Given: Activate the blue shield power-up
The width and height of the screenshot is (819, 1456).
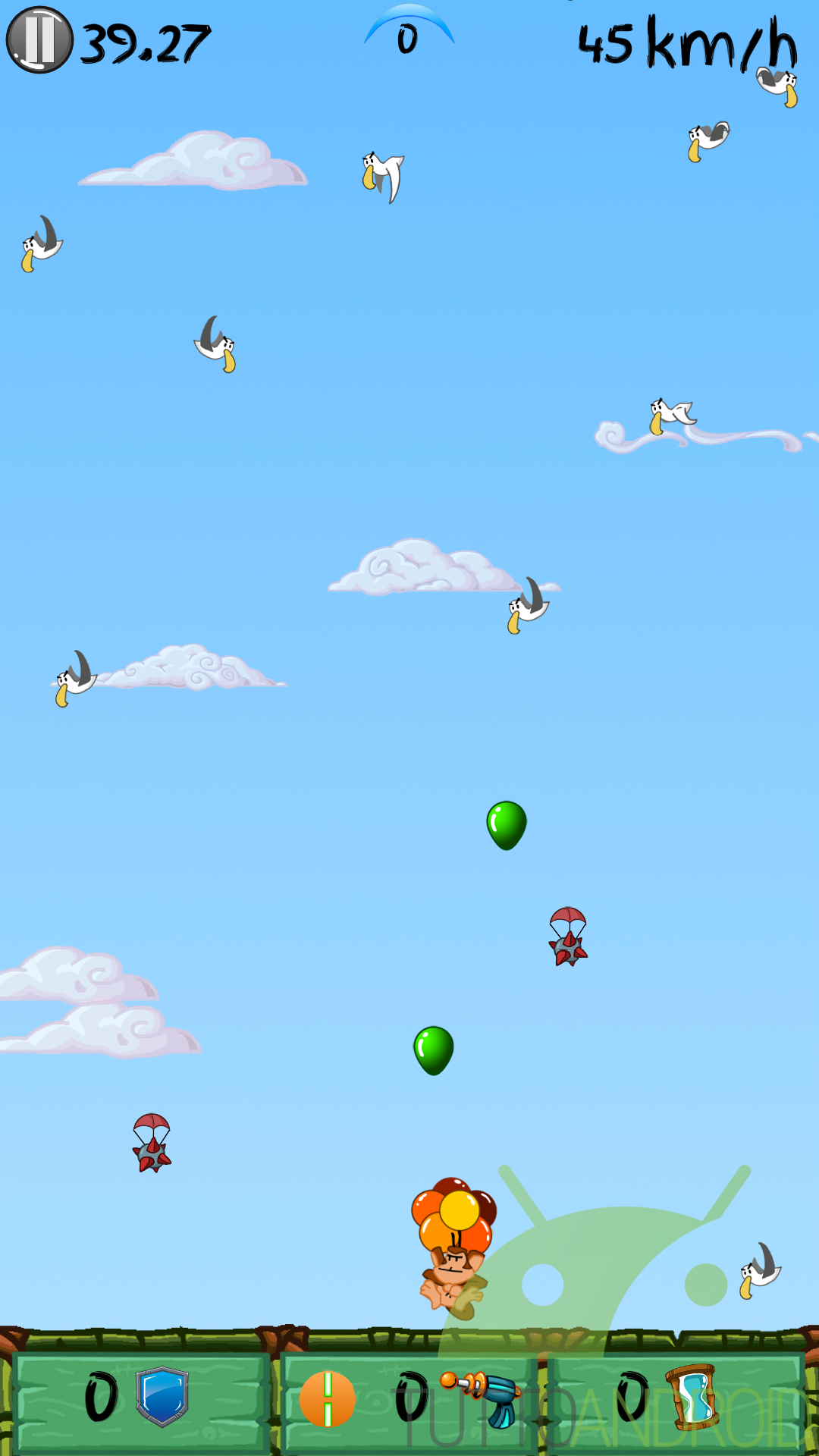Looking at the screenshot, I should tap(162, 1397).
